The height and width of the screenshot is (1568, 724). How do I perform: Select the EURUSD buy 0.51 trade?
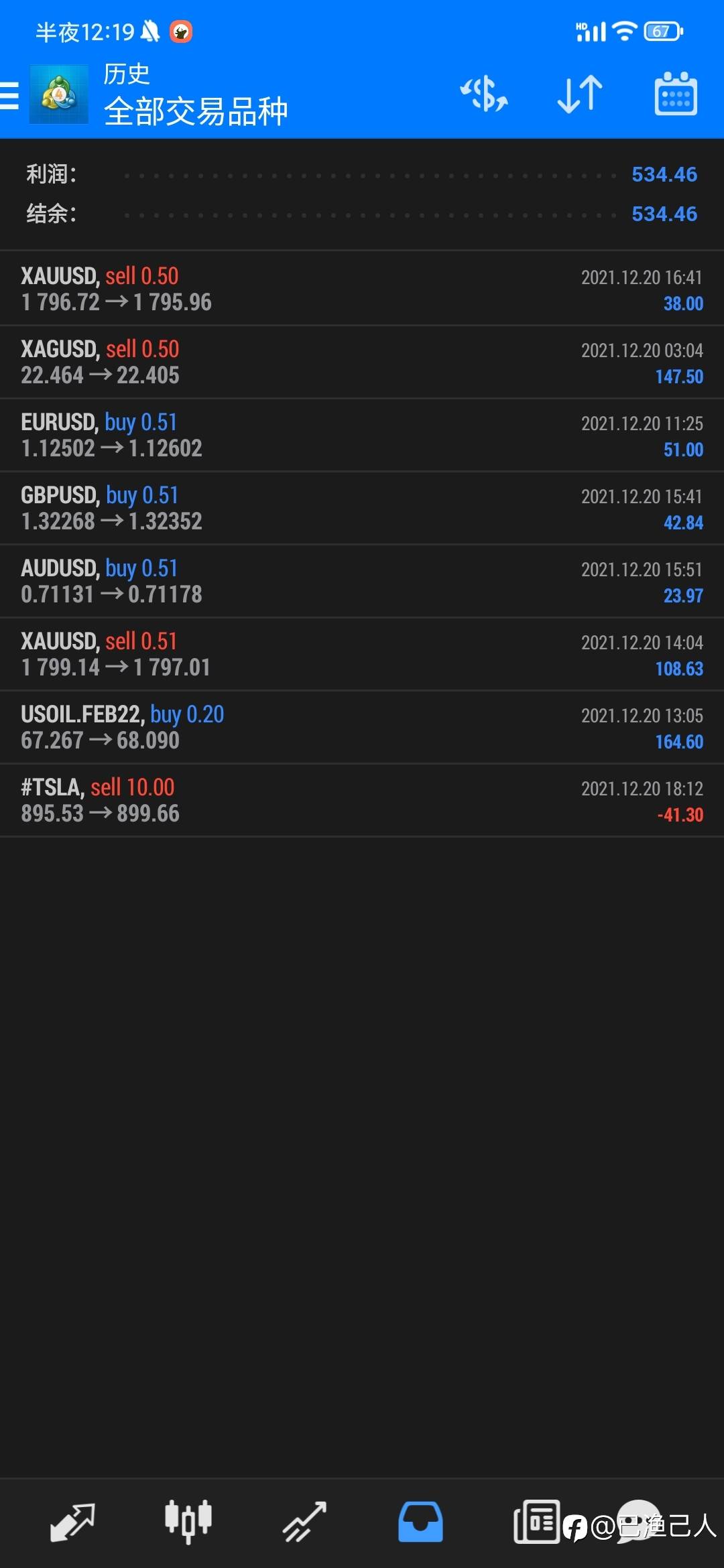[362, 435]
